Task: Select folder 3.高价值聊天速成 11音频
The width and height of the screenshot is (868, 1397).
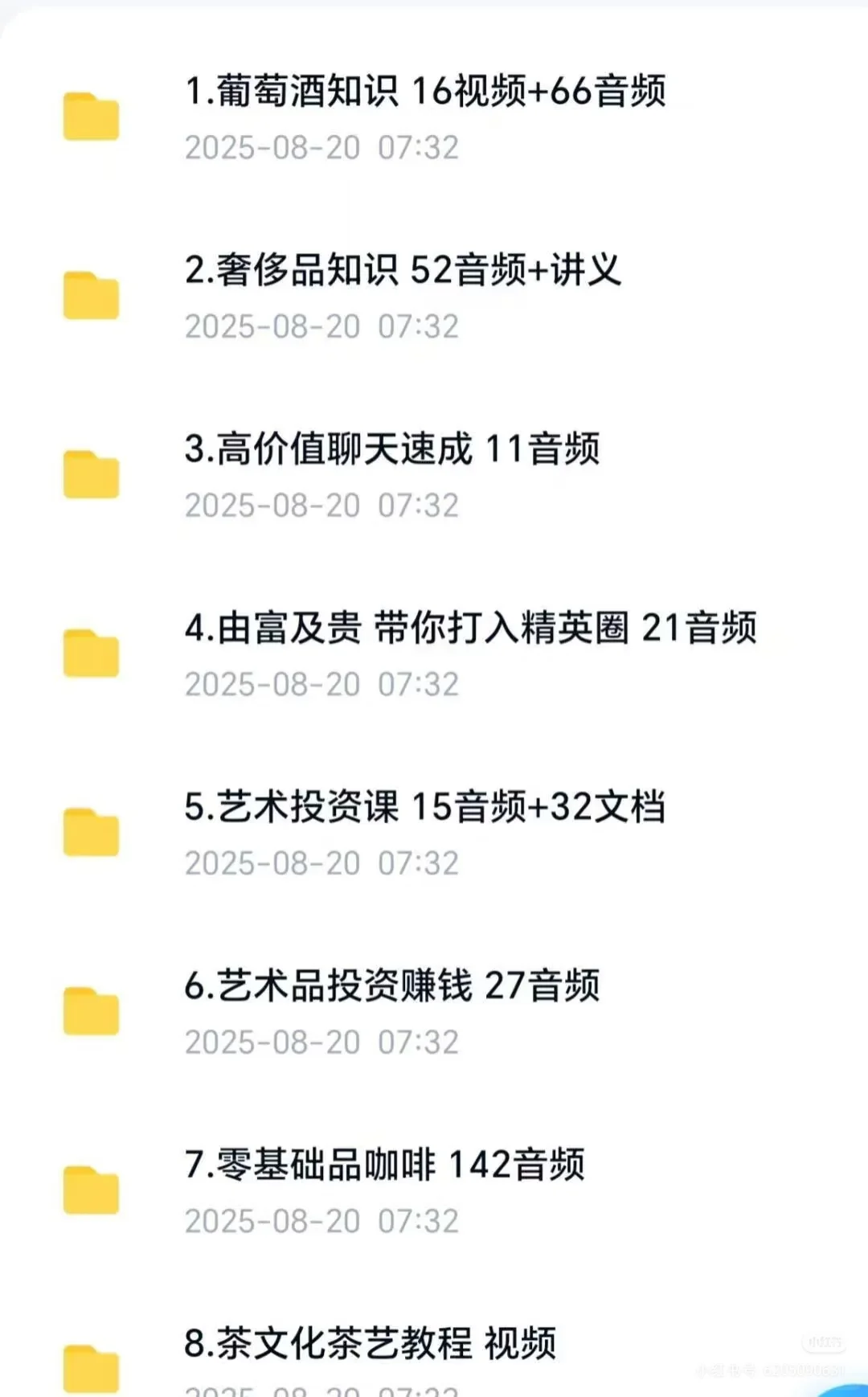Action: pos(434,475)
